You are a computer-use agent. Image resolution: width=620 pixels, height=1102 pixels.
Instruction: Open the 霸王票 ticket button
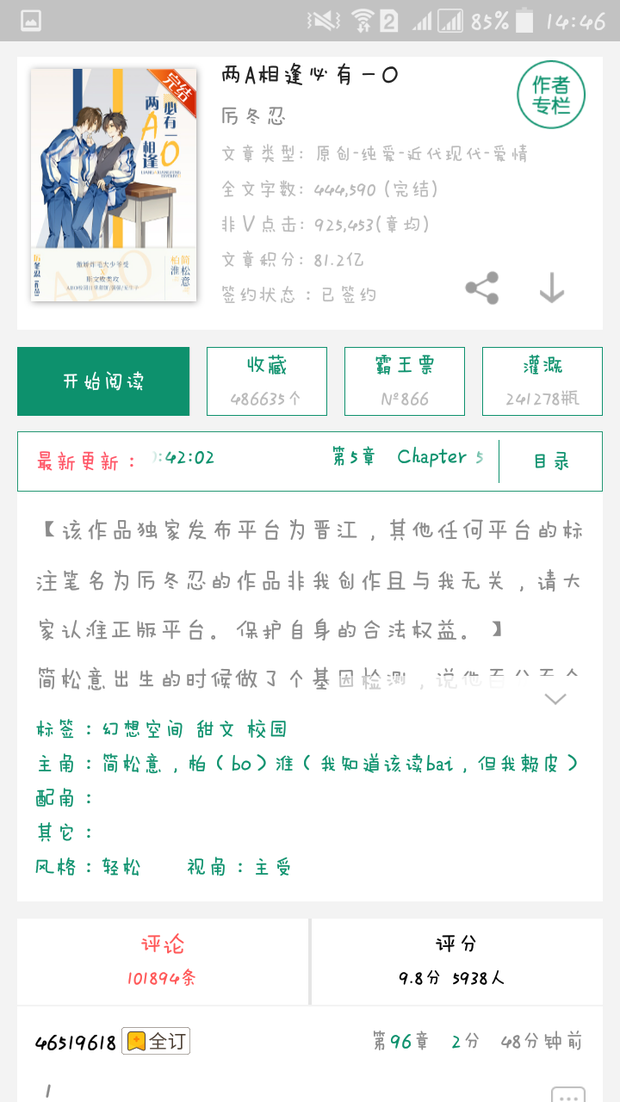(x=404, y=382)
